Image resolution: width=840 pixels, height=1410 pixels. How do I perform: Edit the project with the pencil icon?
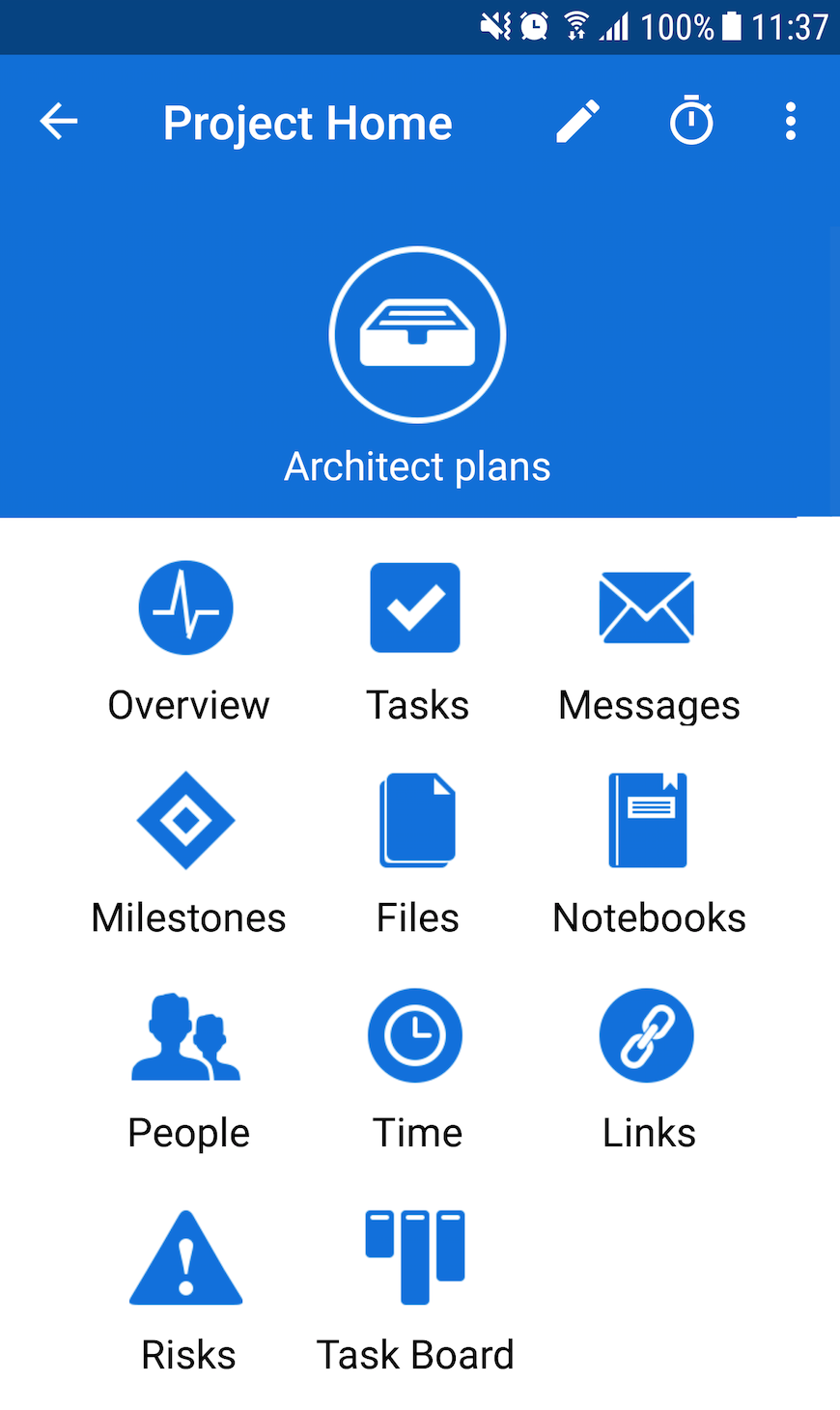pos(577,122)
